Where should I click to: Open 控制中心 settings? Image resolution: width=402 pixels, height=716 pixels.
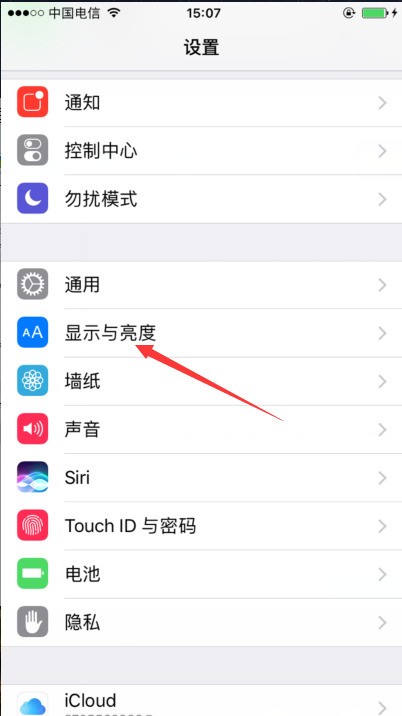pyautogui.click(x=201, y=151)
